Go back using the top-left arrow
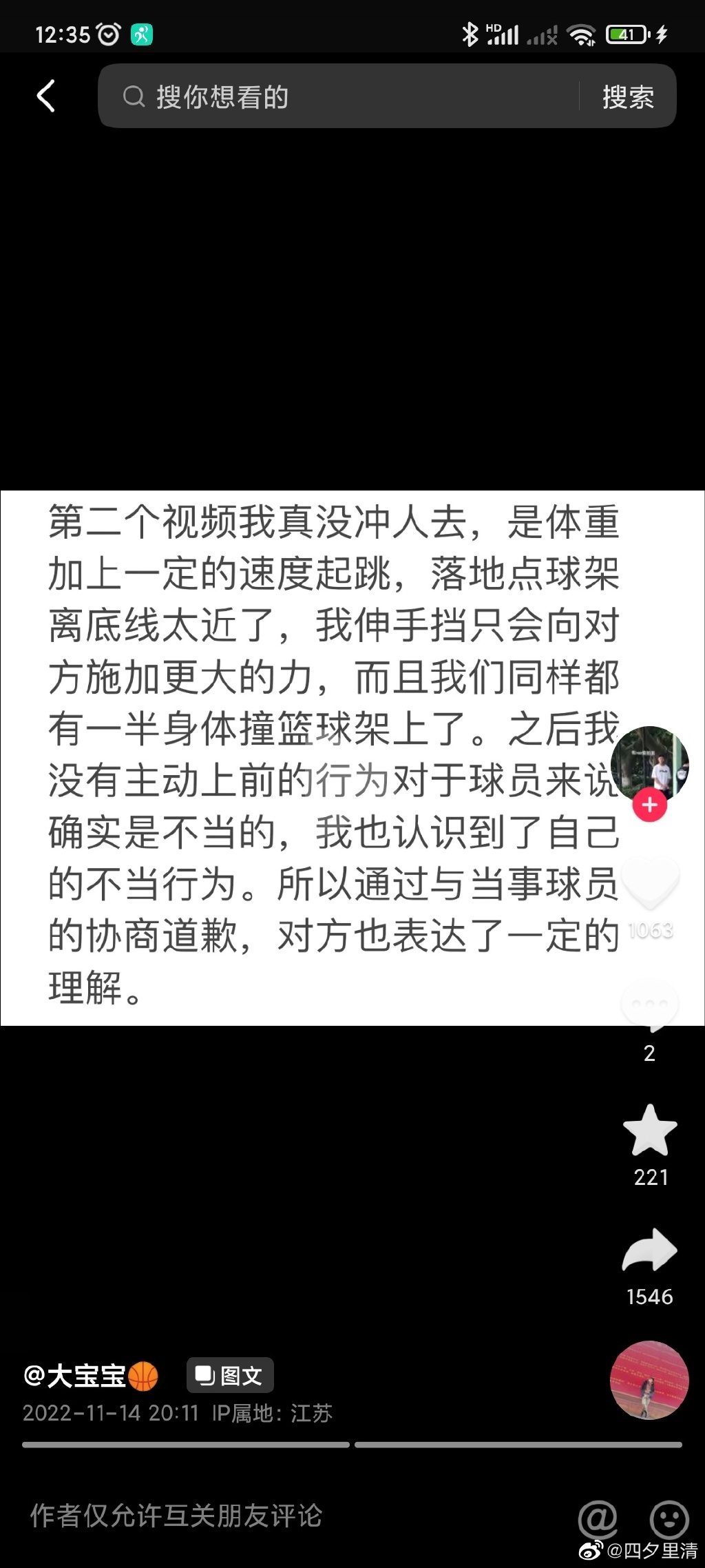The width and height of the screenshot is (705, 1568). click(46, 96)
